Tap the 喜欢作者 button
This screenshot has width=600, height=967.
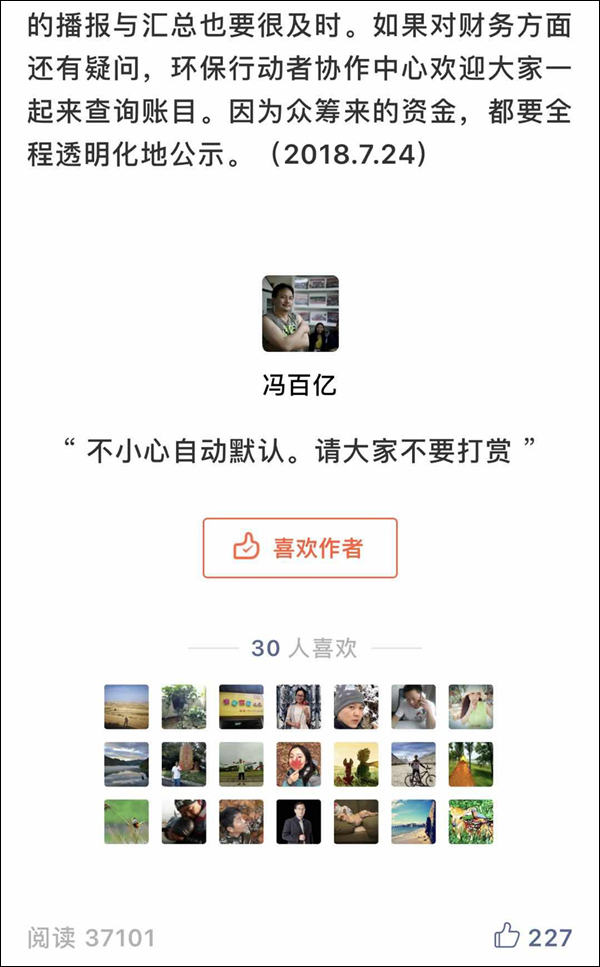[300, 548]
